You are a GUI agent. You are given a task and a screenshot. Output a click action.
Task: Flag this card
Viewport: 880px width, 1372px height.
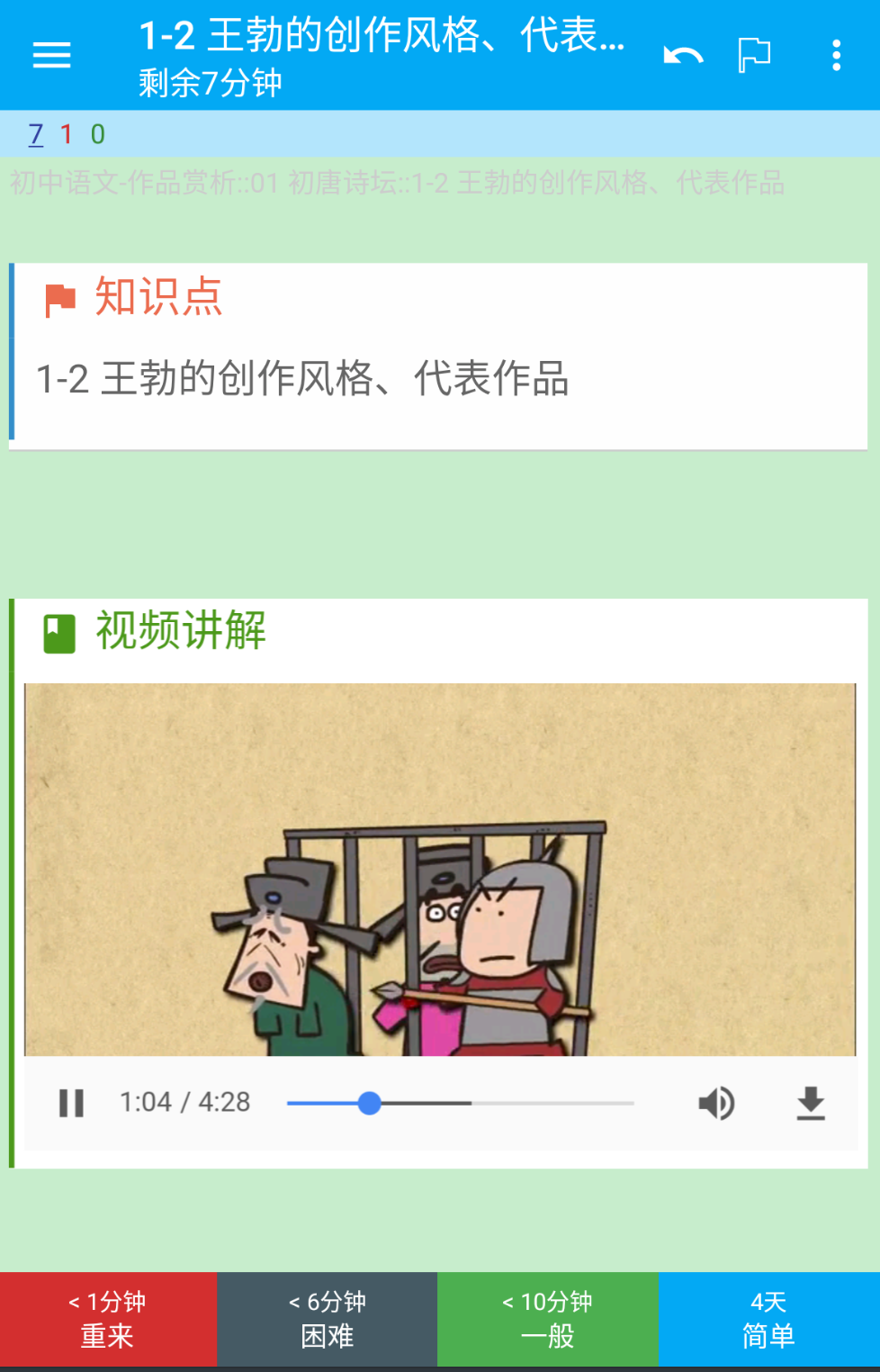tap(754, 55)
